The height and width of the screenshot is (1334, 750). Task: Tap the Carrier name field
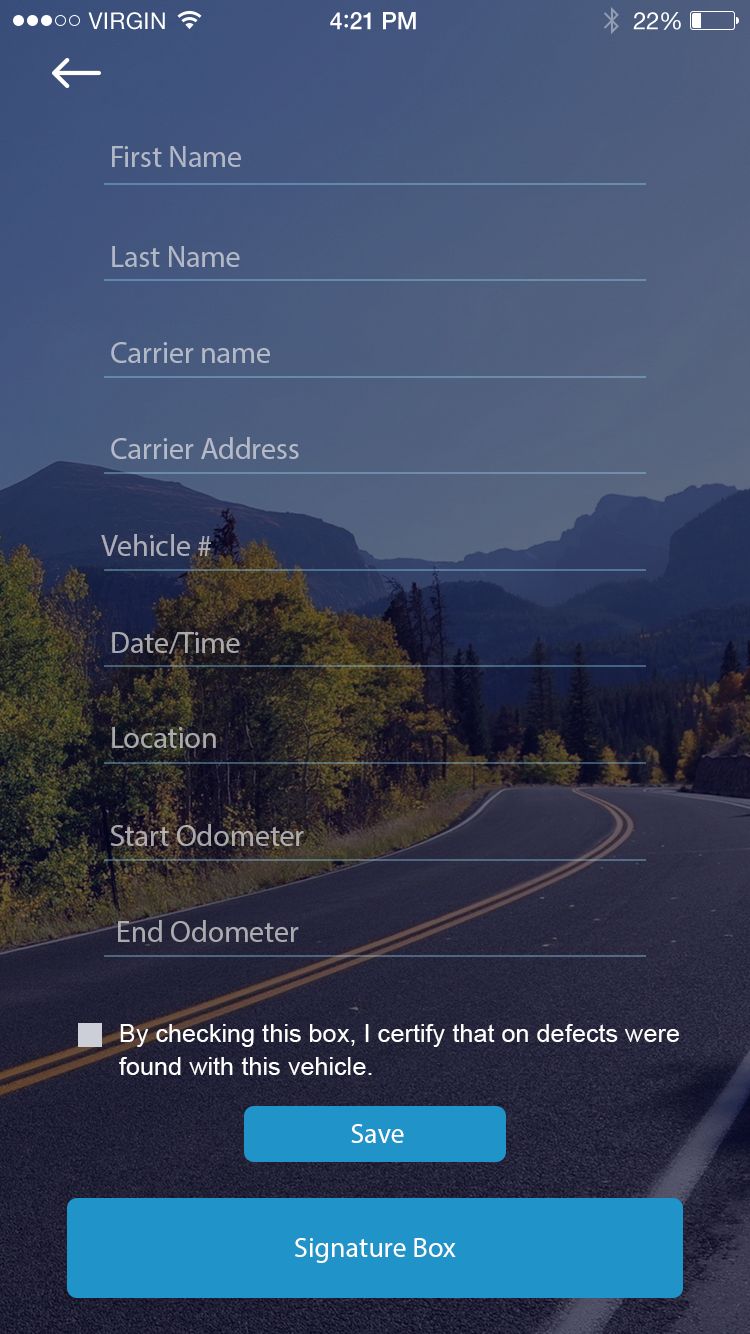coord(374,353)
